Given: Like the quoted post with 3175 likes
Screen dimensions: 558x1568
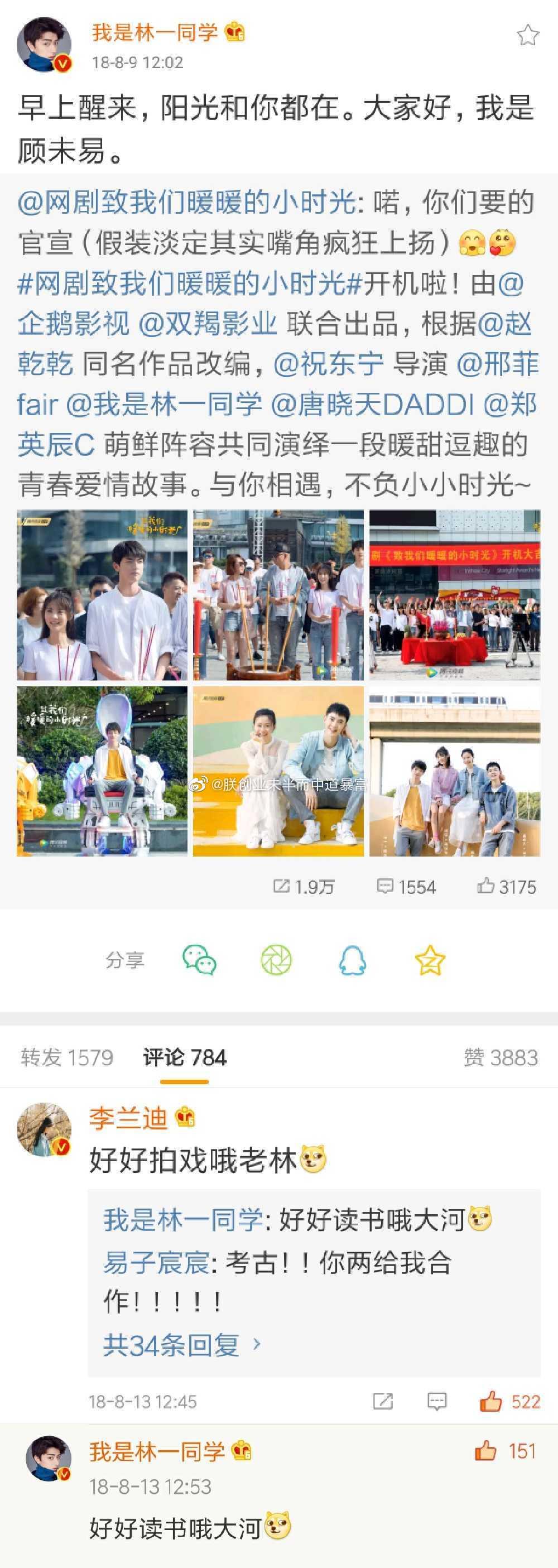Looking at the screenshot, I should point(485,886).
